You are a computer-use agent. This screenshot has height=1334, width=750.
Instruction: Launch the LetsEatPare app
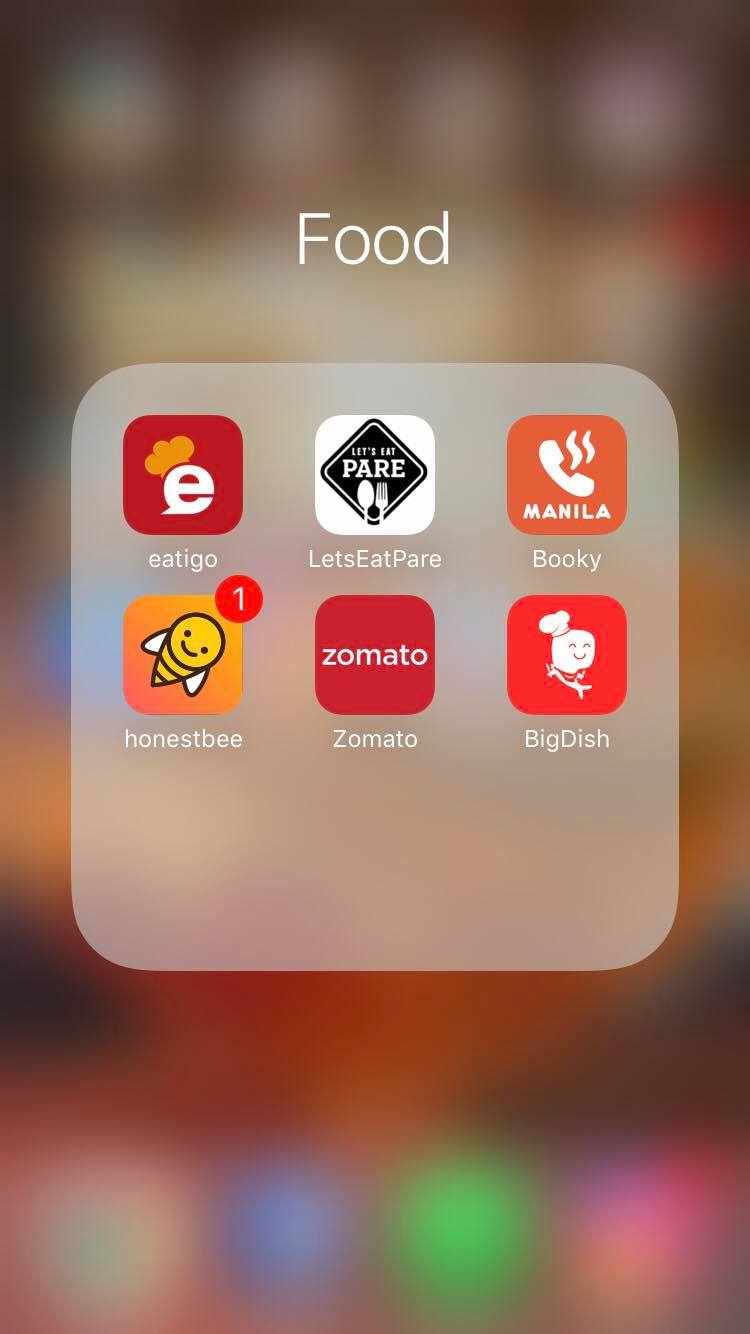tap(375, 475)
